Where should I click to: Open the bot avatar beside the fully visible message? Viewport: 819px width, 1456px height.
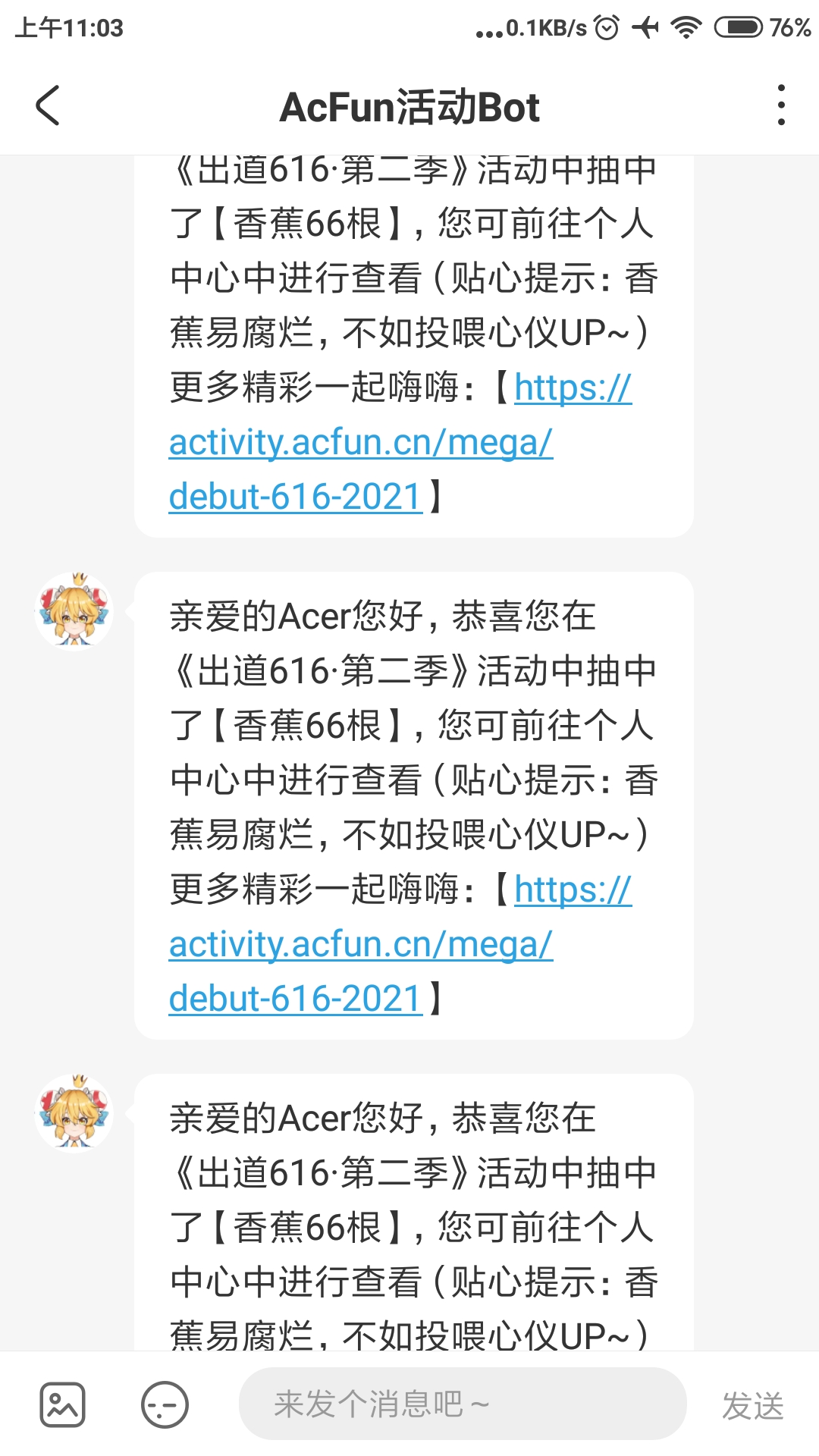[74, 611]
